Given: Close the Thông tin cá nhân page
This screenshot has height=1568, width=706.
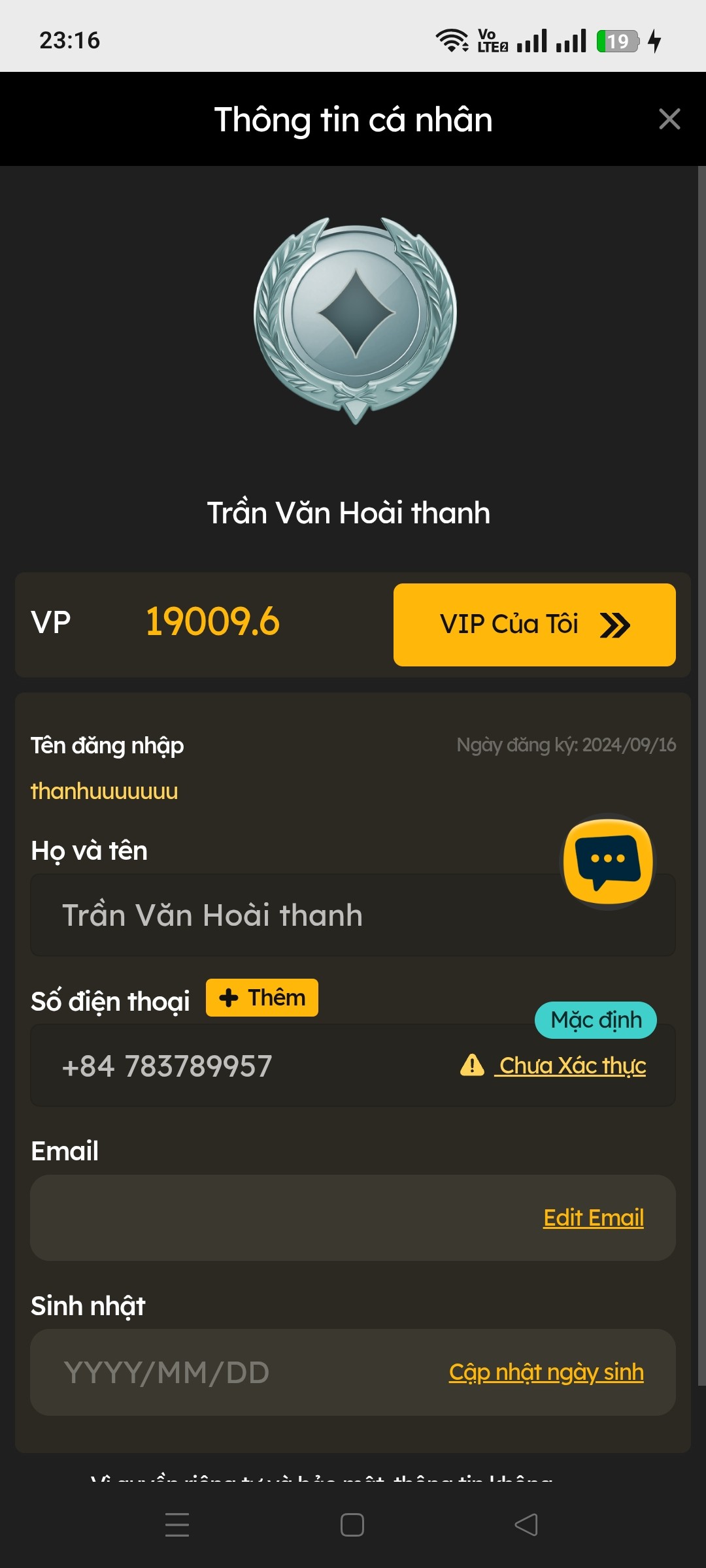Looking at the screenshot, I should [669, 120].
